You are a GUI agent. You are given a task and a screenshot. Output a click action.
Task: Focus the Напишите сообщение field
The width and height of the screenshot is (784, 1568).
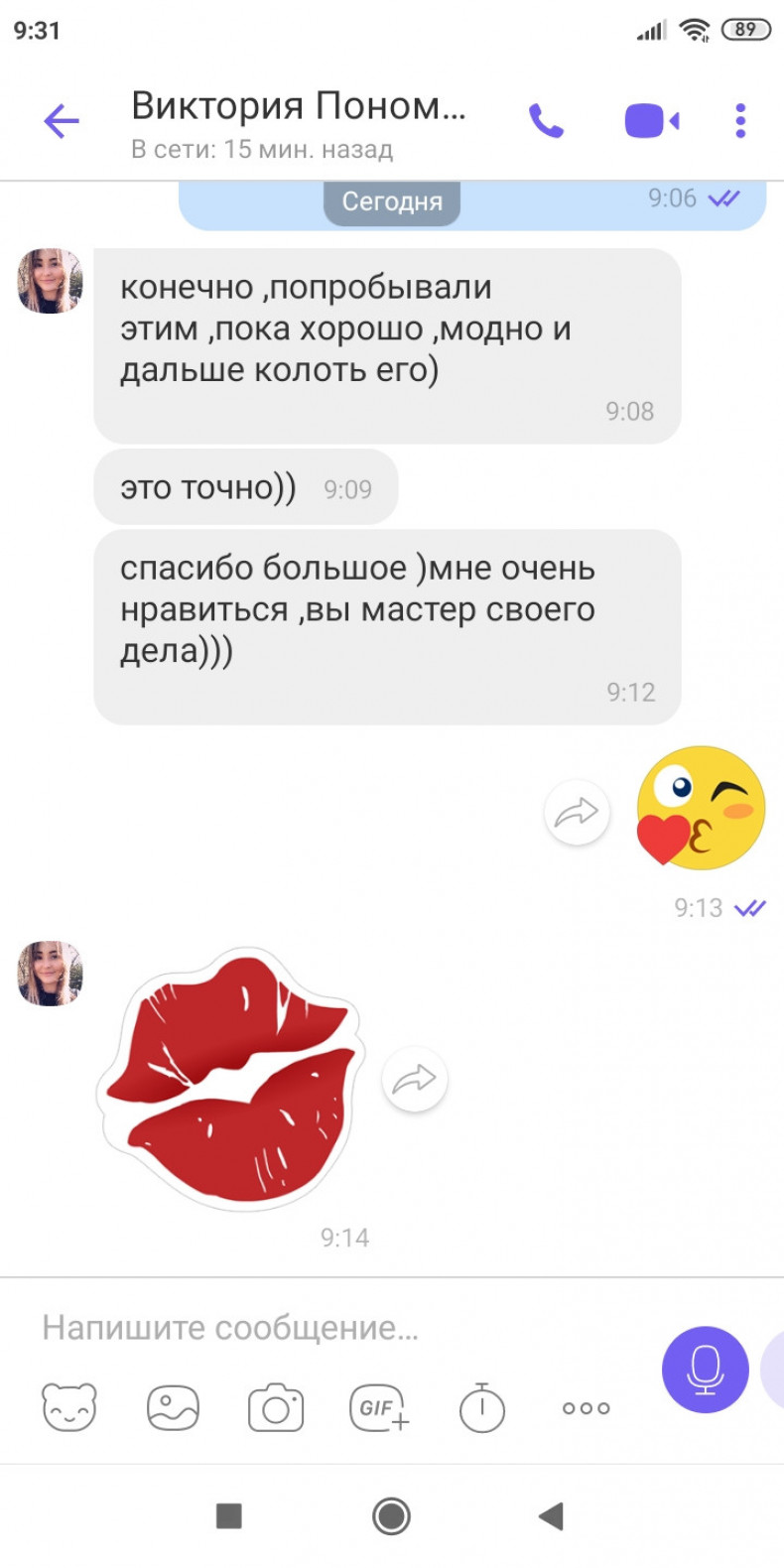(x=337, y=1328)
